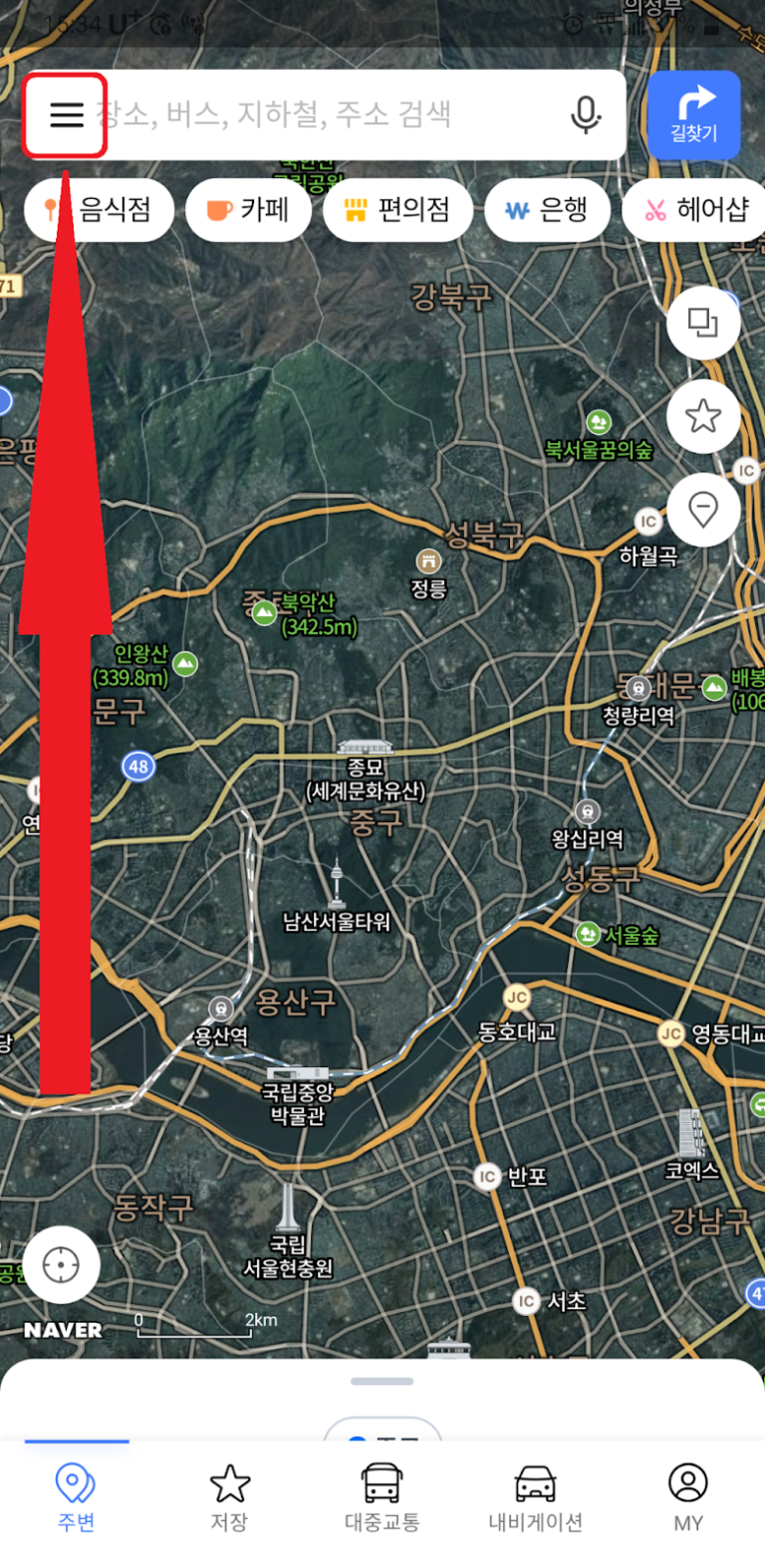Open the map layers selector icon
This screenshot has height=1568, width=765.
pyautogui.click(x=703, y=323)
